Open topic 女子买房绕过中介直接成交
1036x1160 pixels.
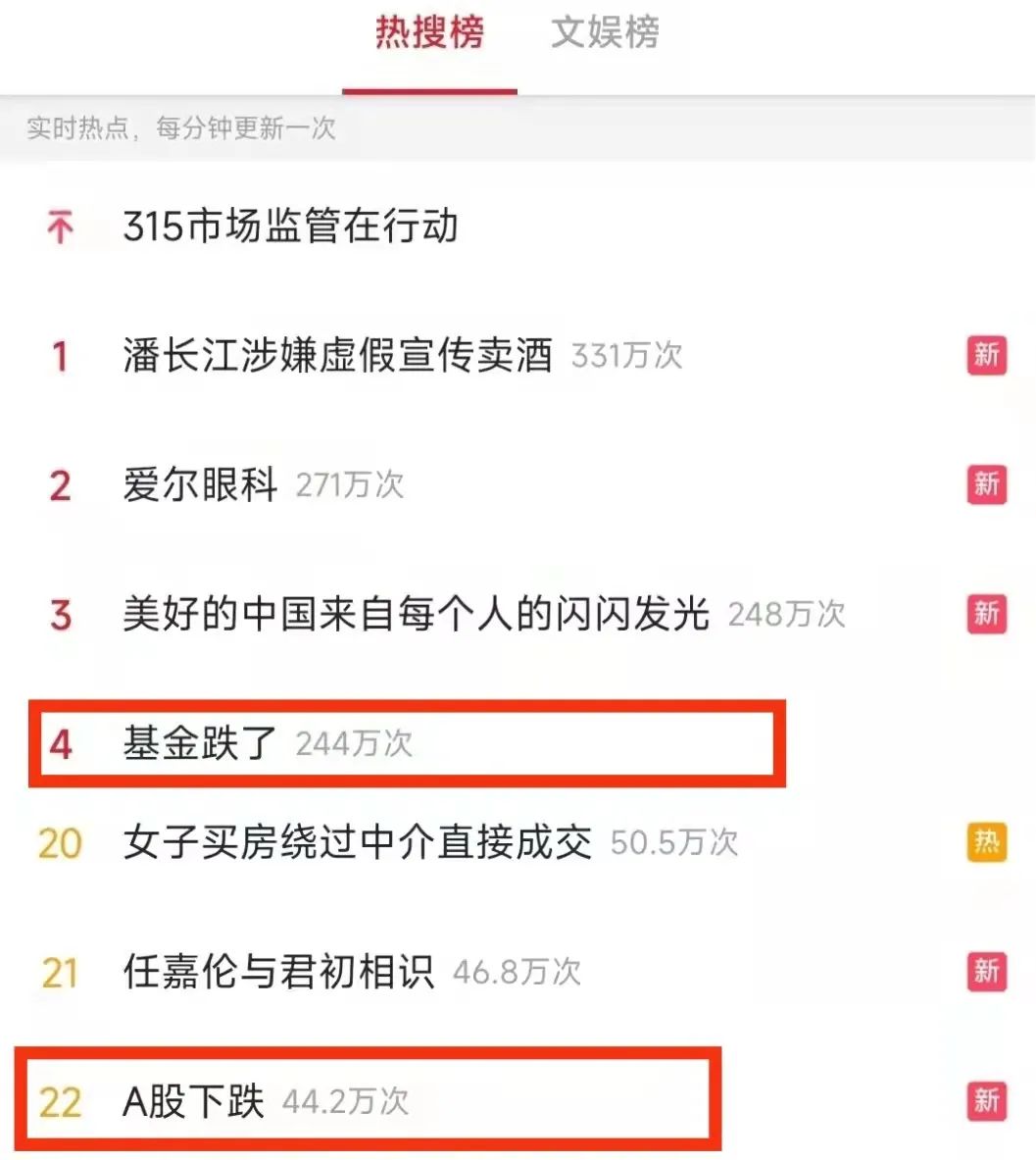click(x=357, y=842)
